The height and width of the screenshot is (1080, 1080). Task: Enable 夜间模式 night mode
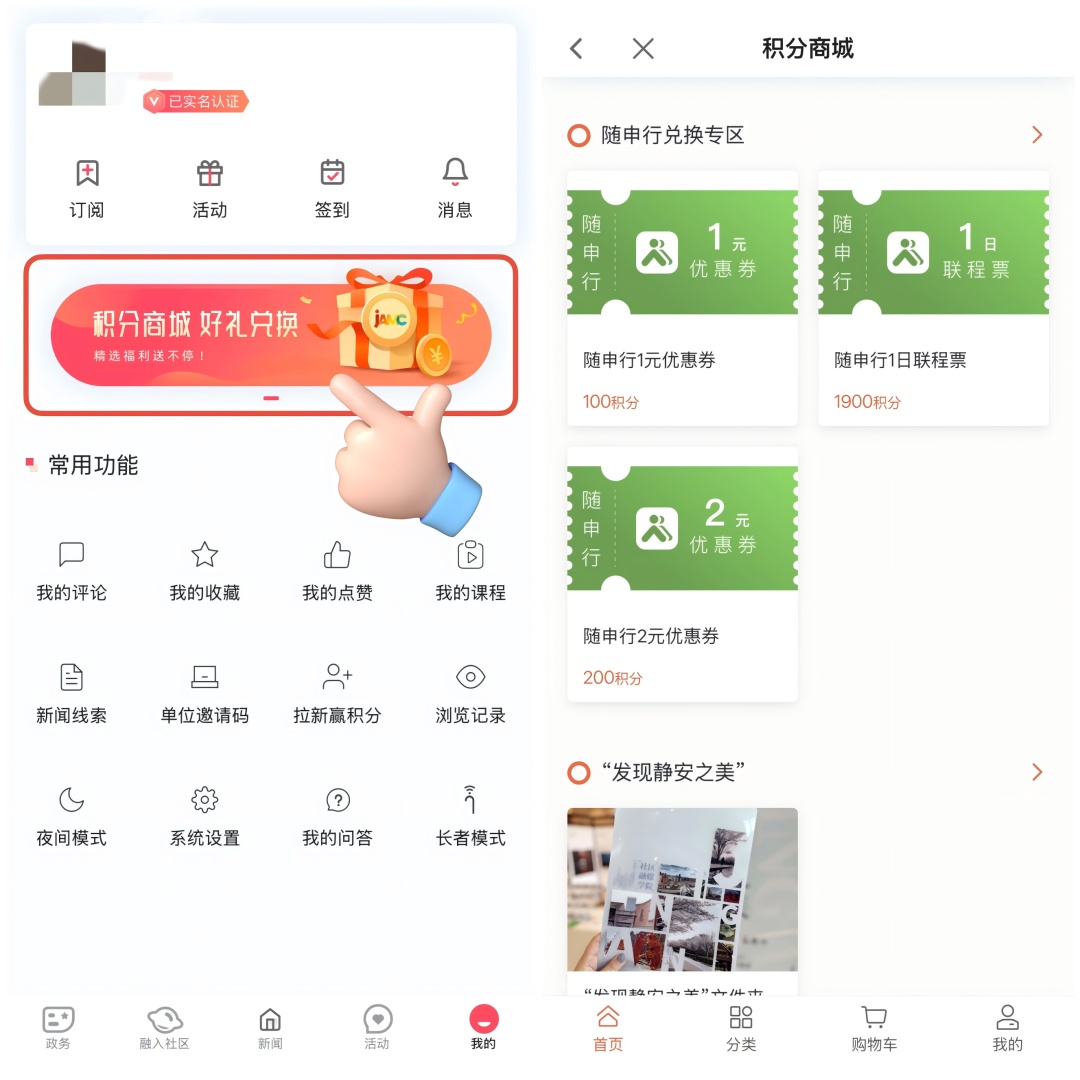71,816
